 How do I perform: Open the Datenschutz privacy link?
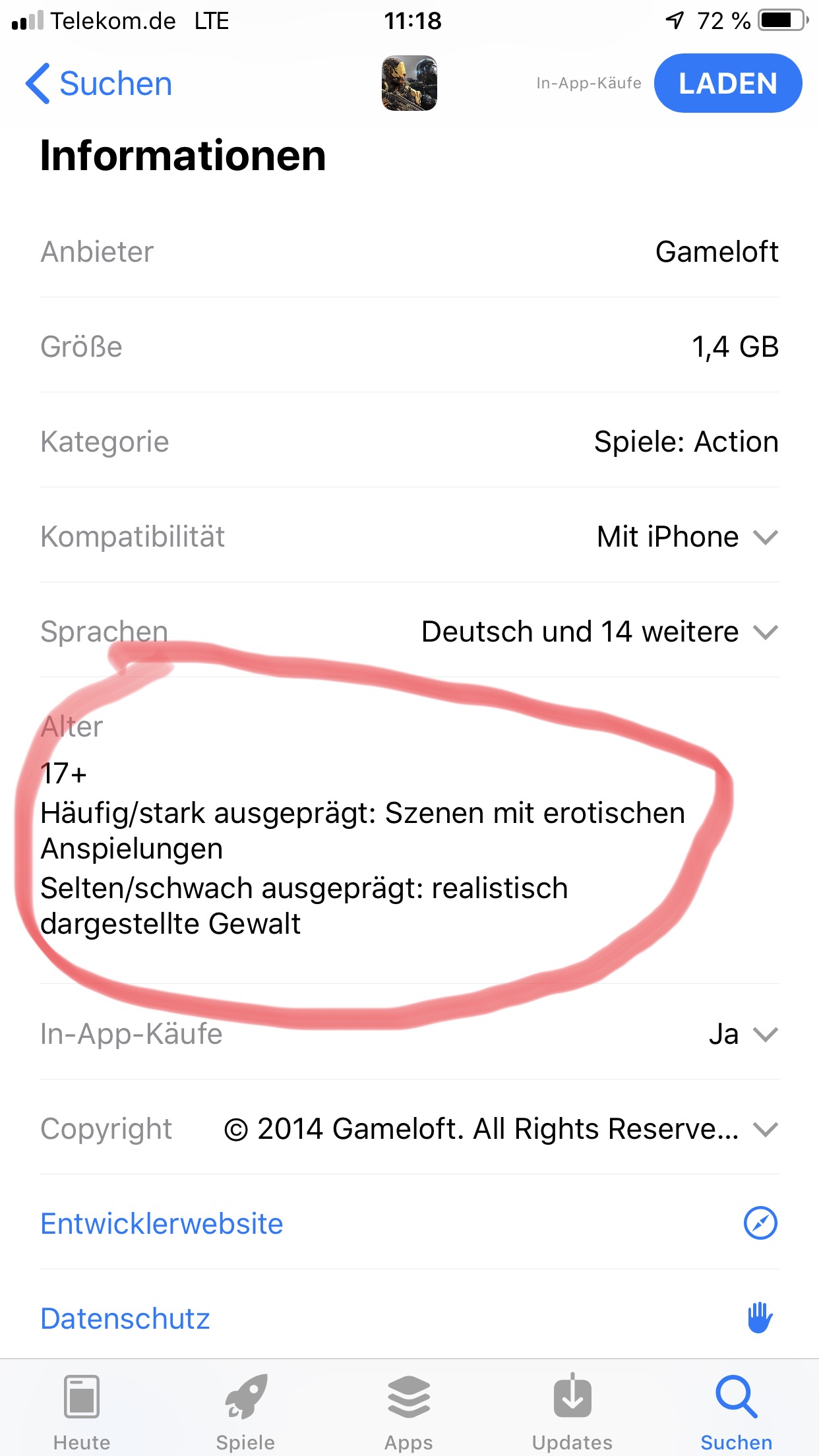click(125, 1319)
